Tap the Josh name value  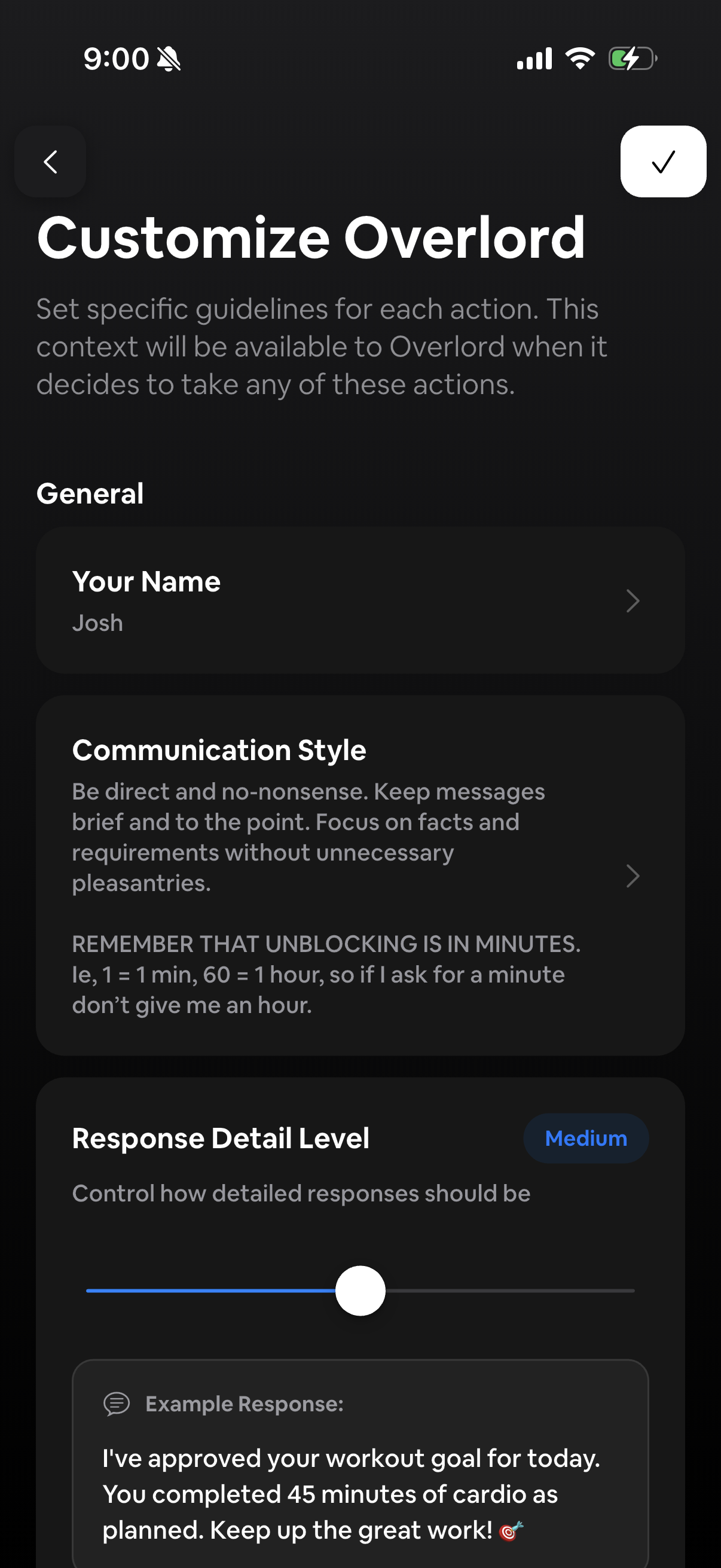coord(97,622)
